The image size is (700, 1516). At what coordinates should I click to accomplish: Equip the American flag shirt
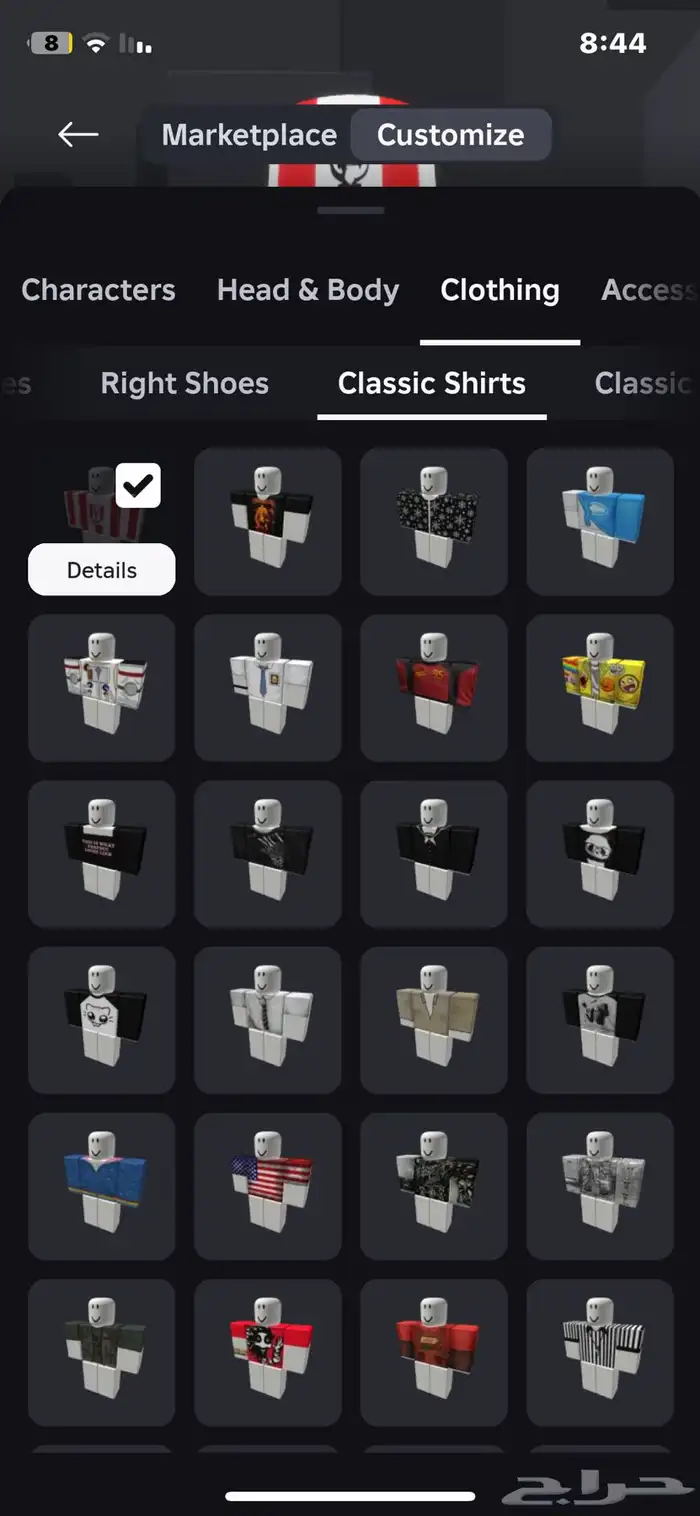pos(268,1186)
